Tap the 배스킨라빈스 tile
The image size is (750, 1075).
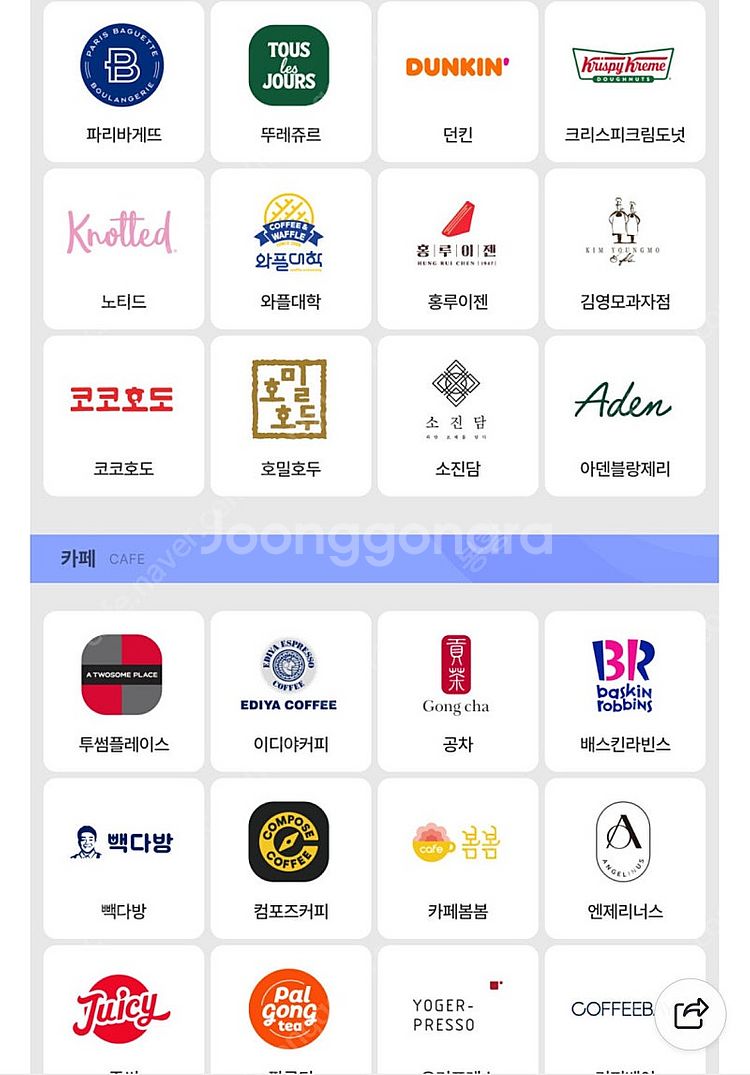[624, 692]
